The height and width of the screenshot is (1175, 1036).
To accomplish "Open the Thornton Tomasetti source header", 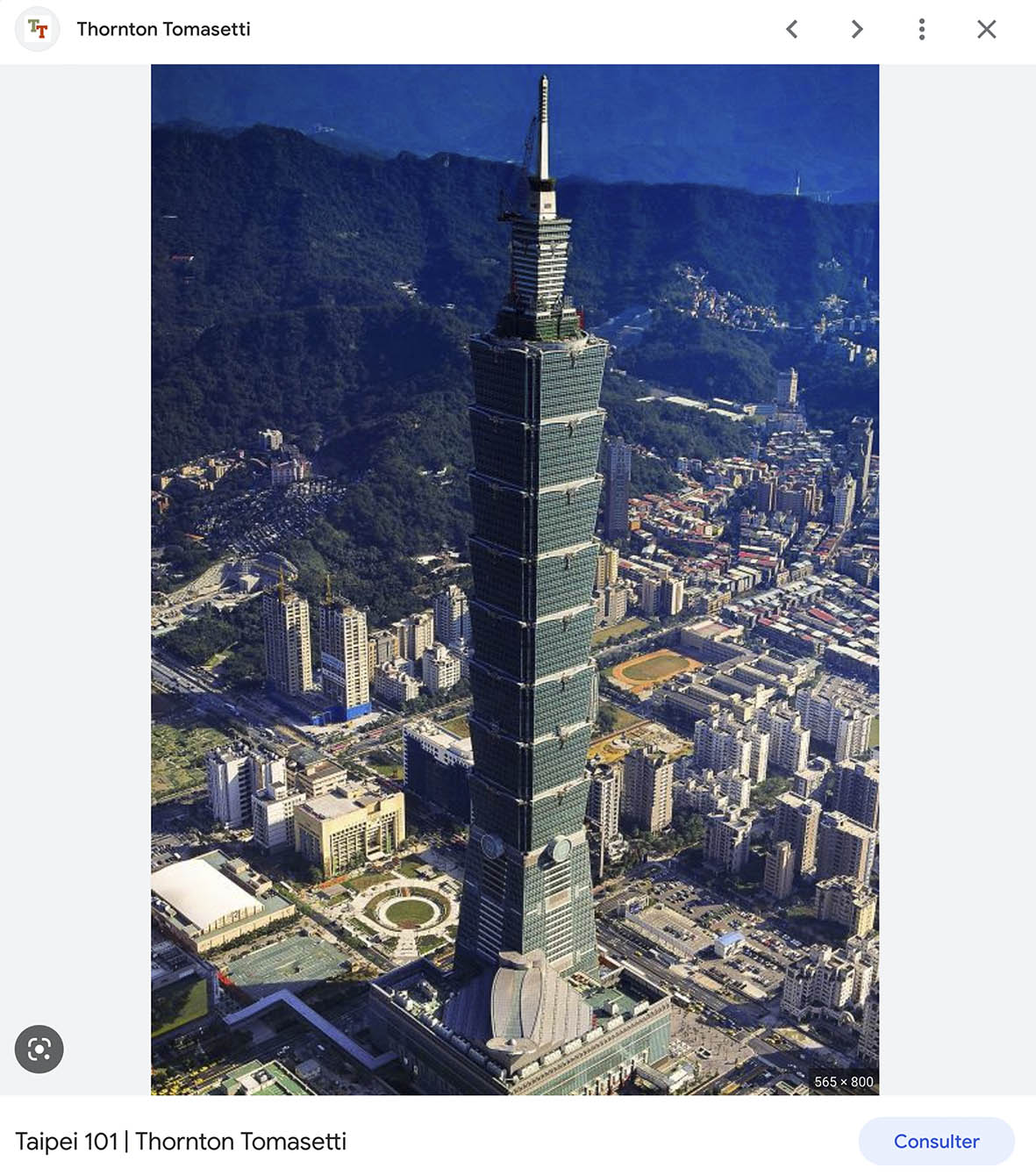I will [x=163, y=29].
